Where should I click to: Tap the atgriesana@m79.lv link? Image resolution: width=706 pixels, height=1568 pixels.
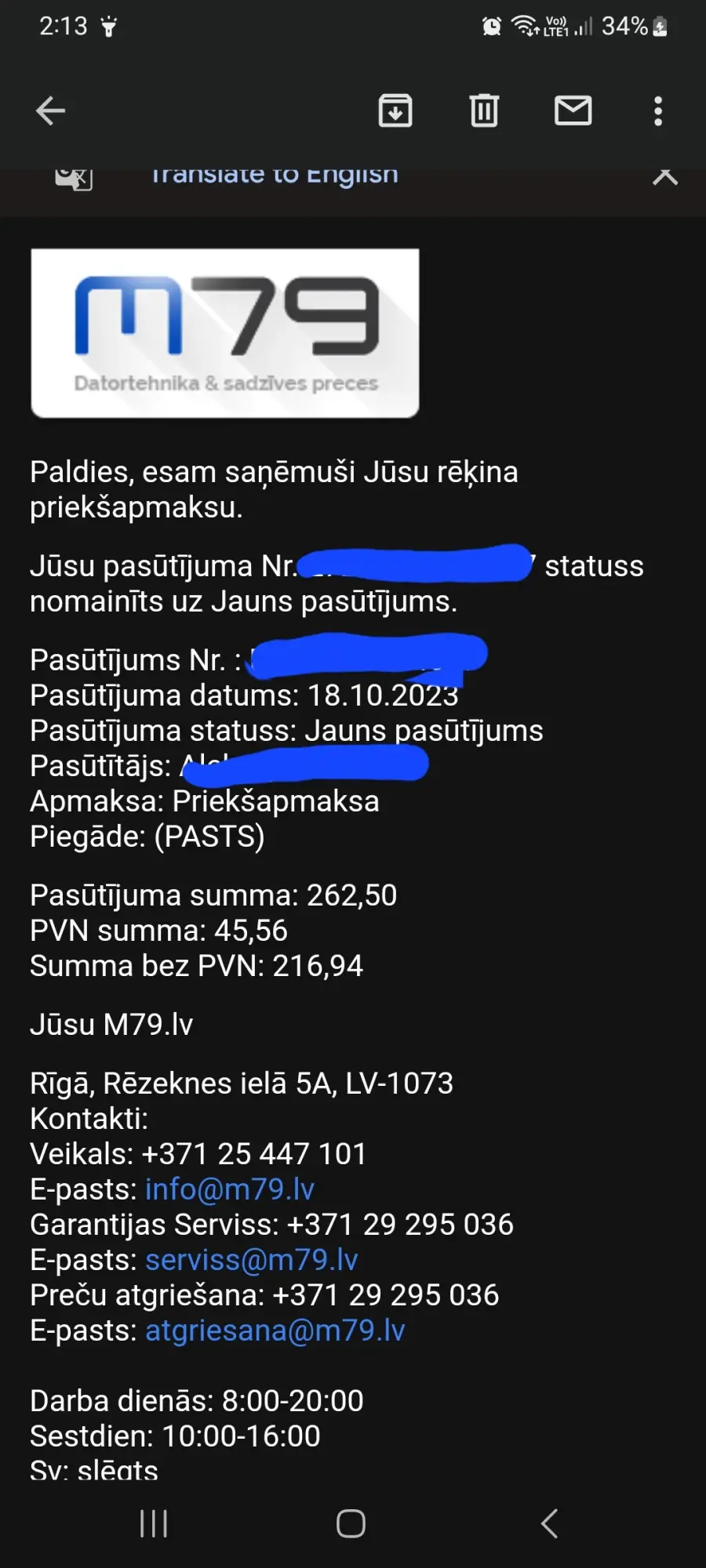275,1330
